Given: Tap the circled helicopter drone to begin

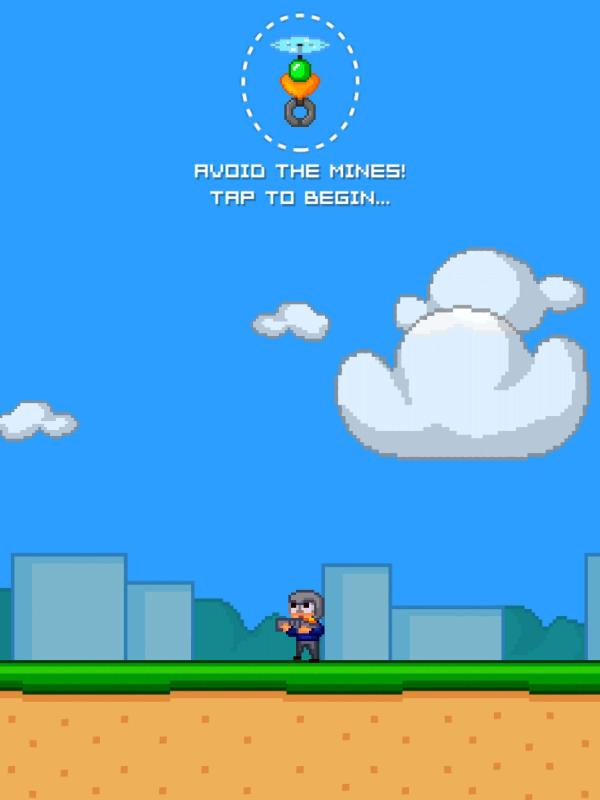Looking at the screenshot, I should [300, 83].
